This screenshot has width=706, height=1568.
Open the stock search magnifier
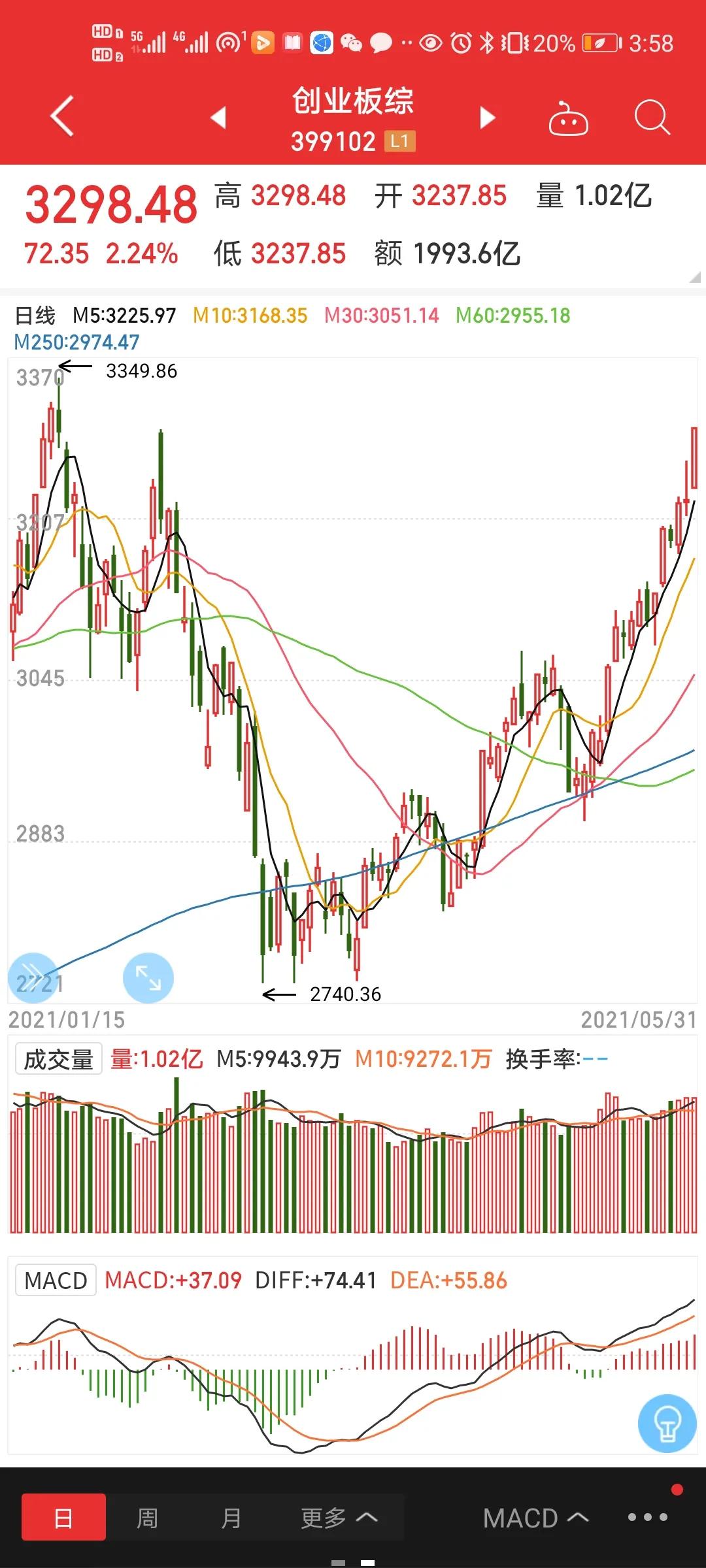[x=650, y=118]
